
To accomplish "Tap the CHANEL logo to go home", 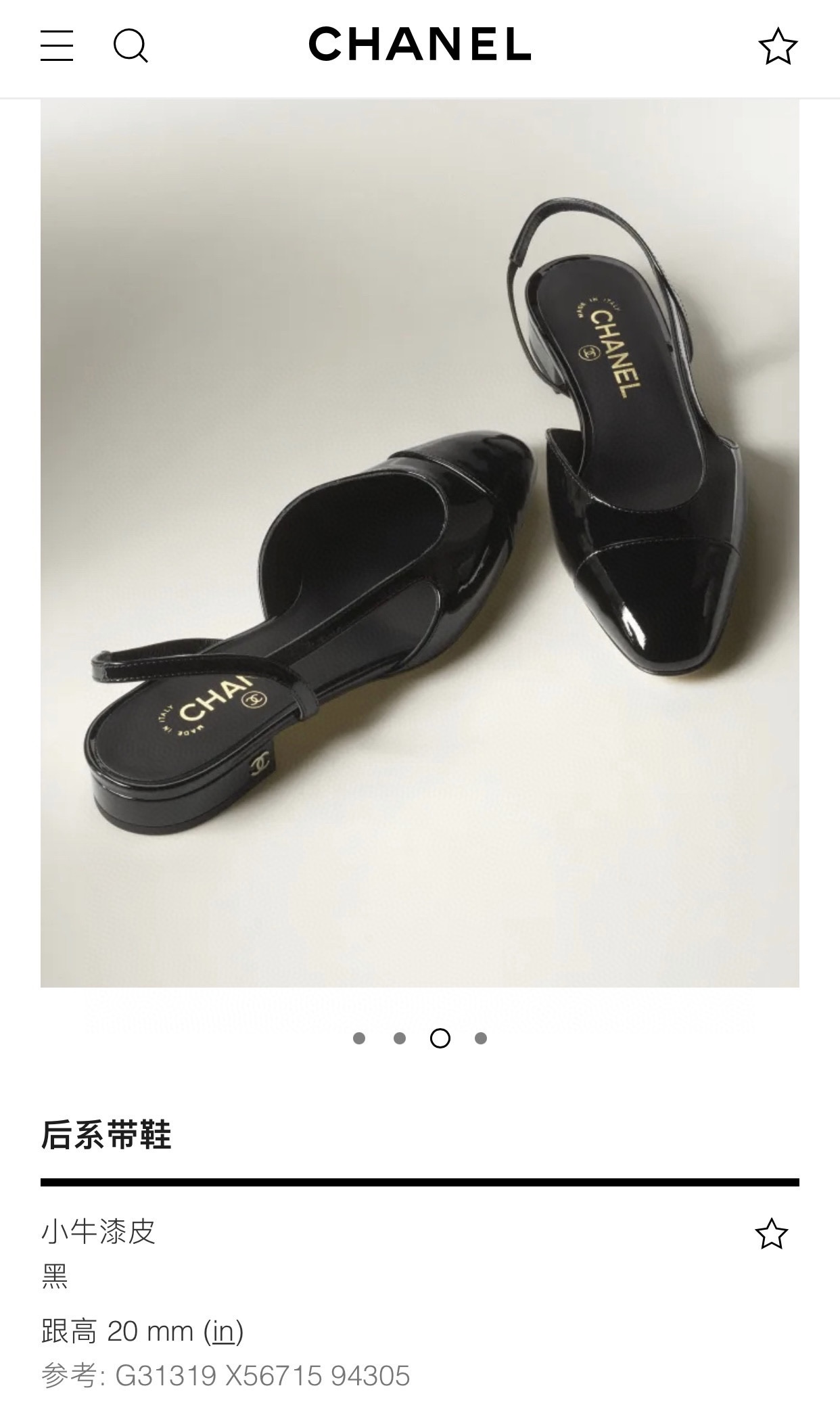I will pos(419,45).
